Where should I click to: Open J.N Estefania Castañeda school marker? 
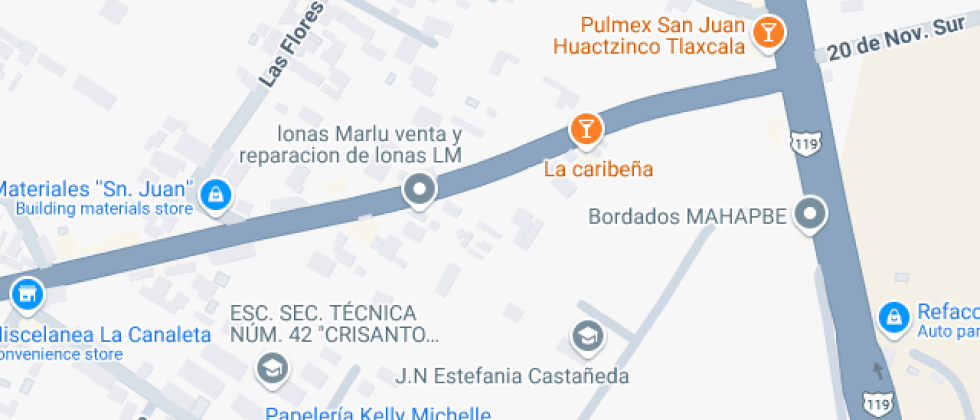pos(588,338)
